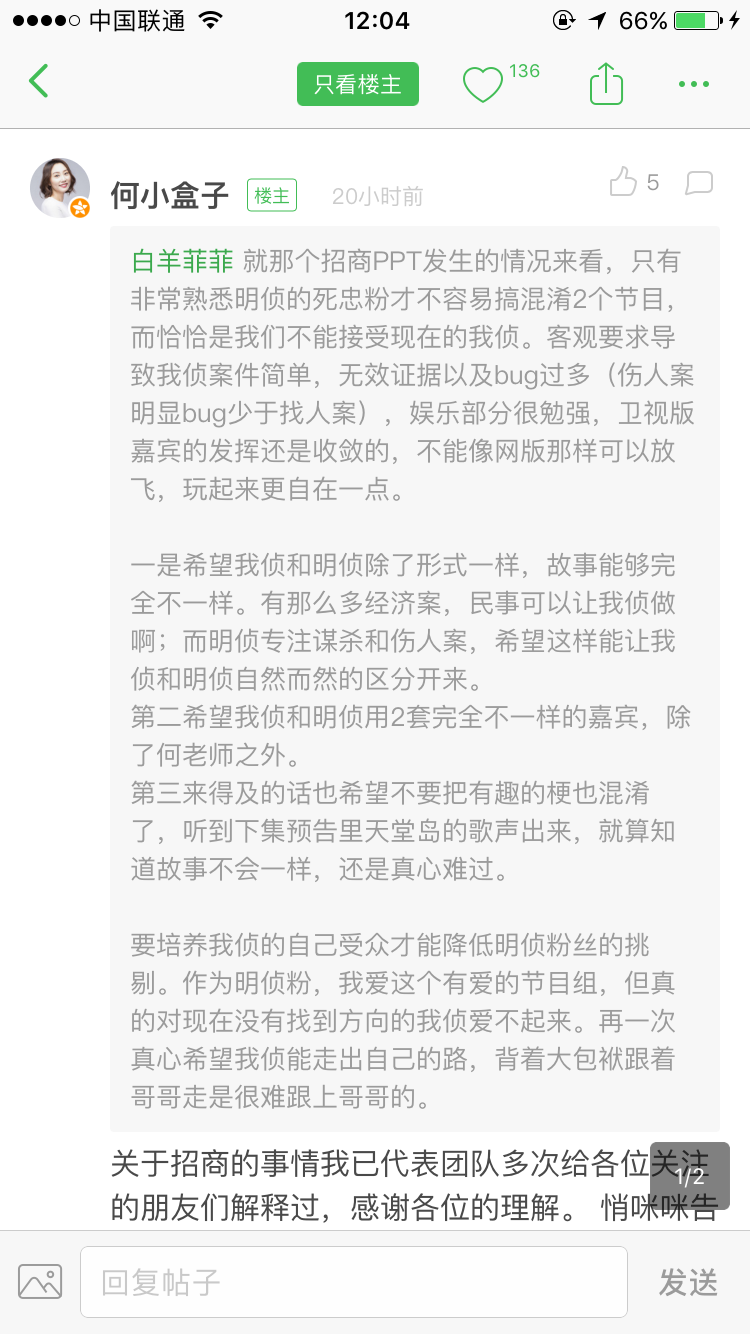Open 白羊菲菲's profile link

pyautogui.click(x=182, y=262)
